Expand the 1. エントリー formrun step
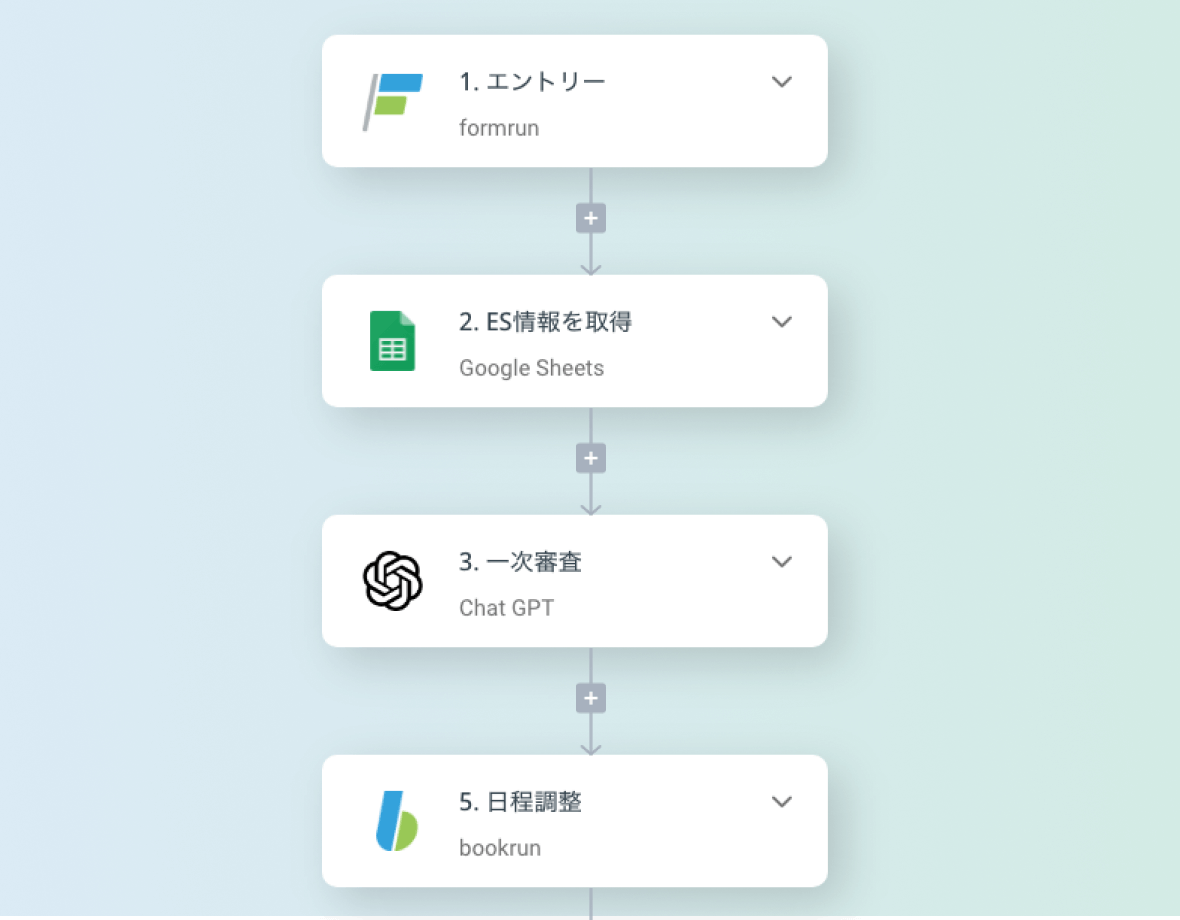Screen dimensions: 1180x920 [x=782, y=82]
